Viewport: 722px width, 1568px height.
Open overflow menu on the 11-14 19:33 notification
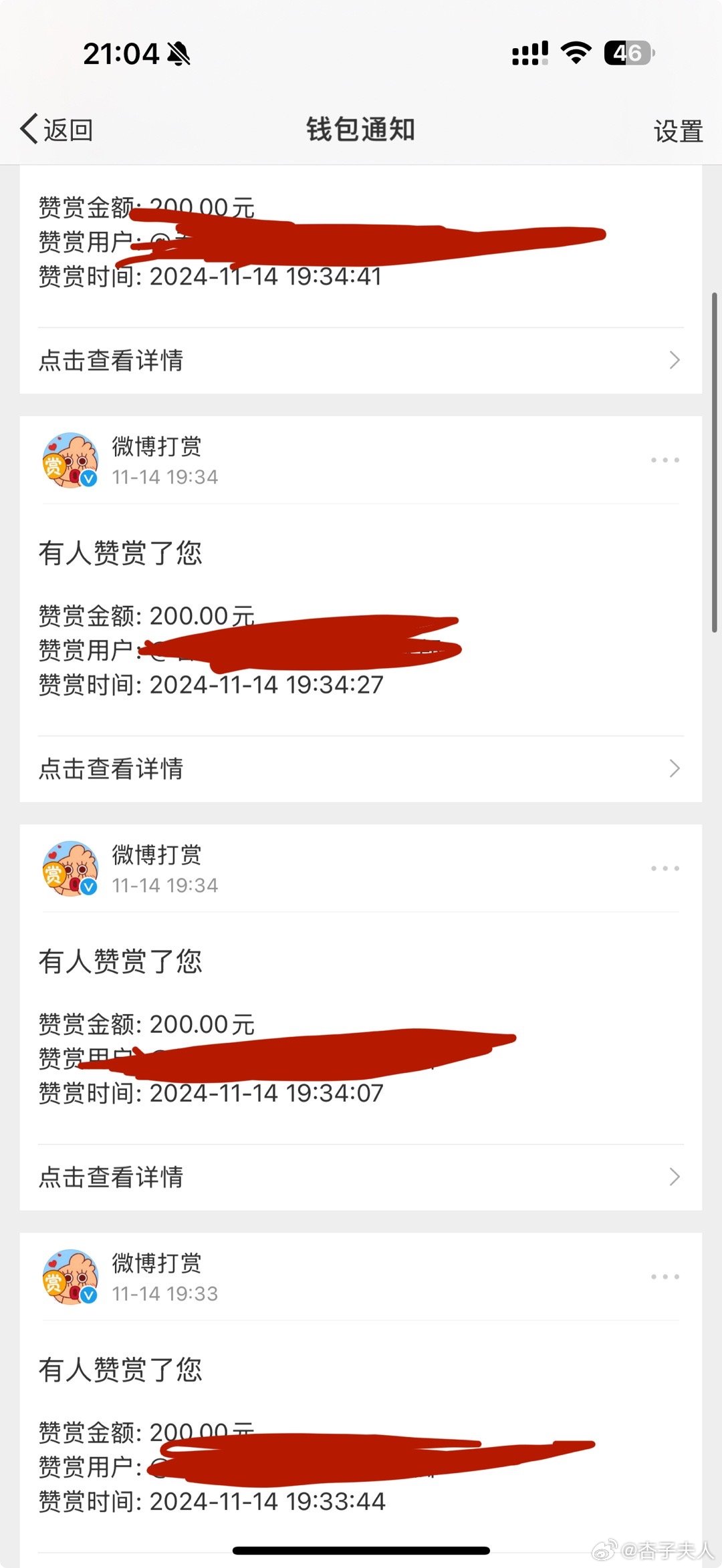point(665,1277)
